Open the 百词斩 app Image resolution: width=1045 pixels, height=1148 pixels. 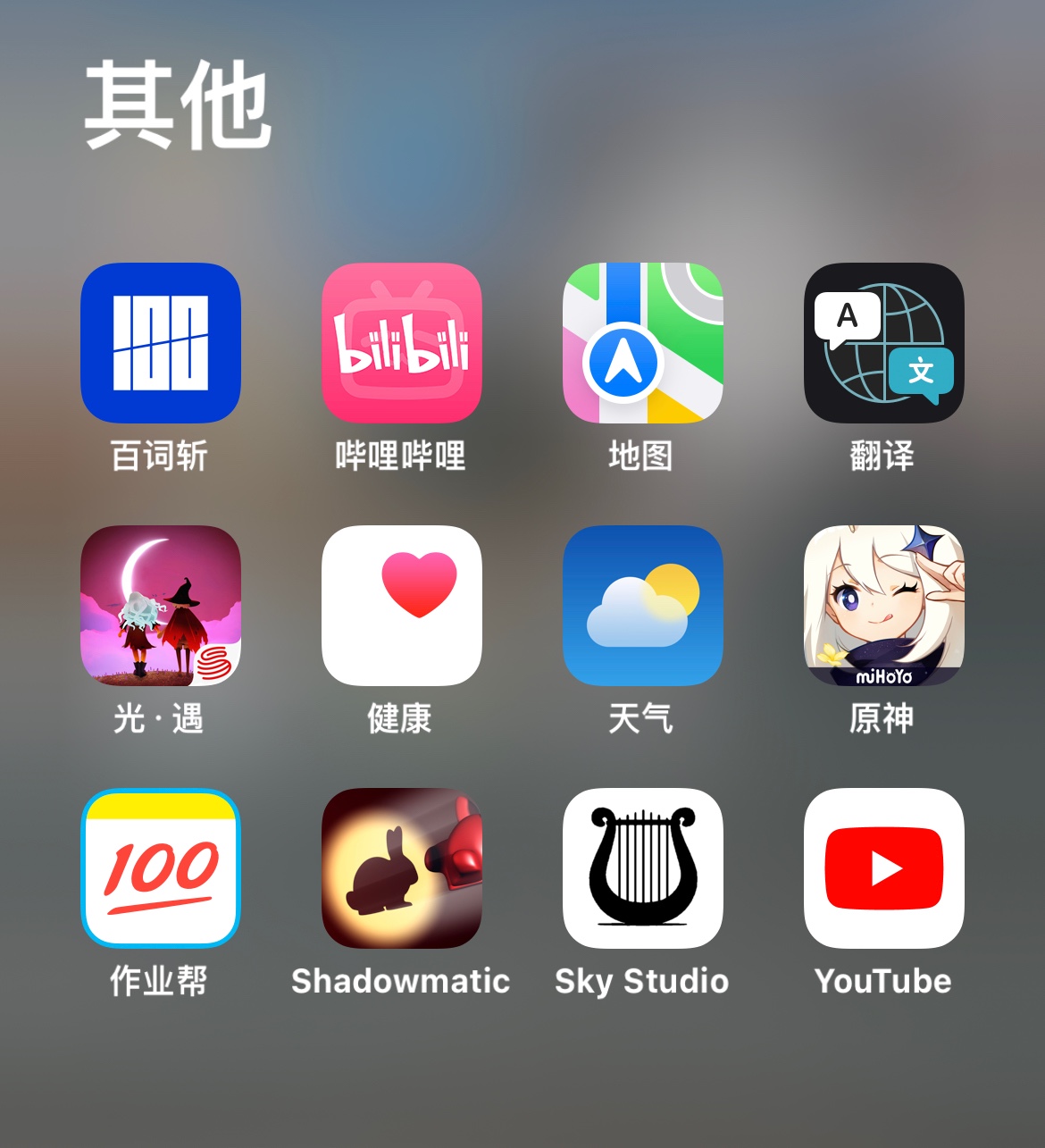161,343
